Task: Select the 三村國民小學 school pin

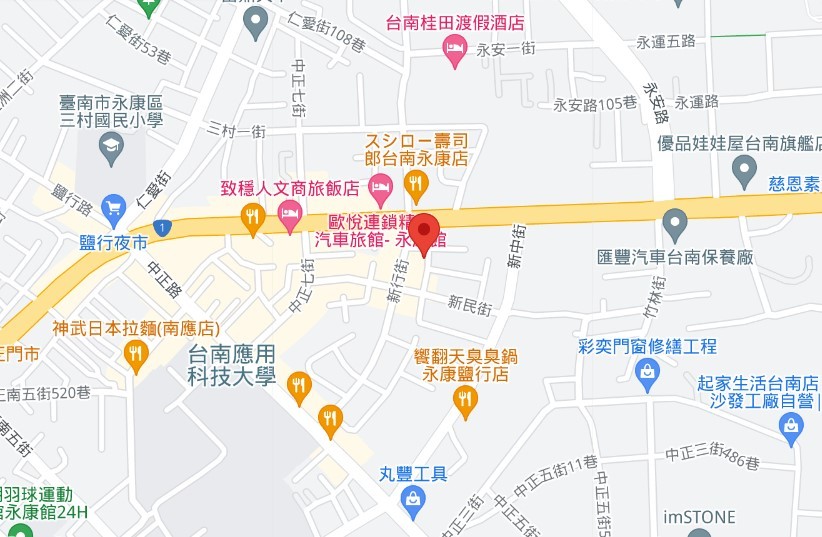Action: click(x=111, y=151)
